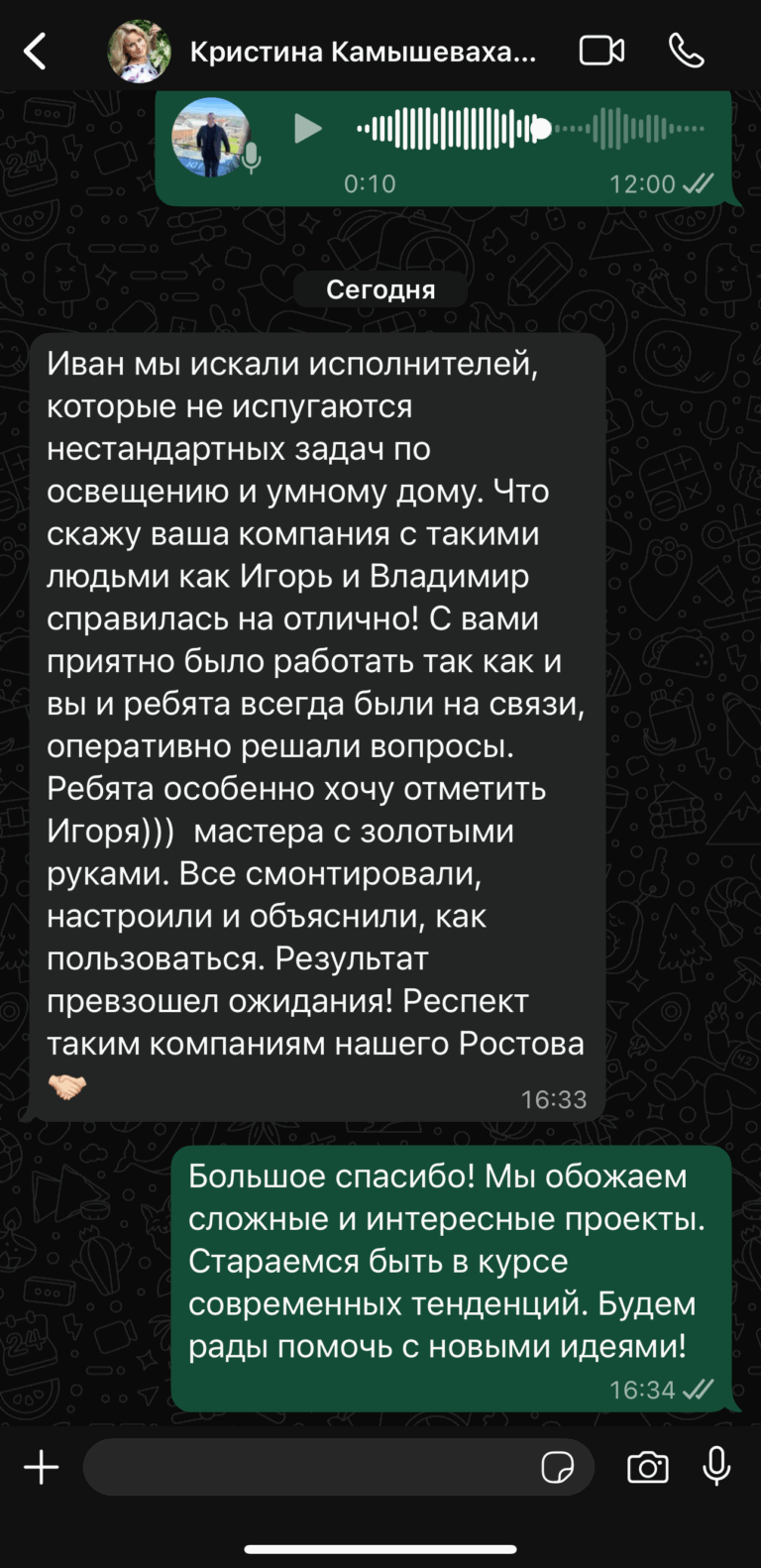Viewport: 761px width, 1568px height.
Task: Go back to the chat list
Action: tap(36, 51)
